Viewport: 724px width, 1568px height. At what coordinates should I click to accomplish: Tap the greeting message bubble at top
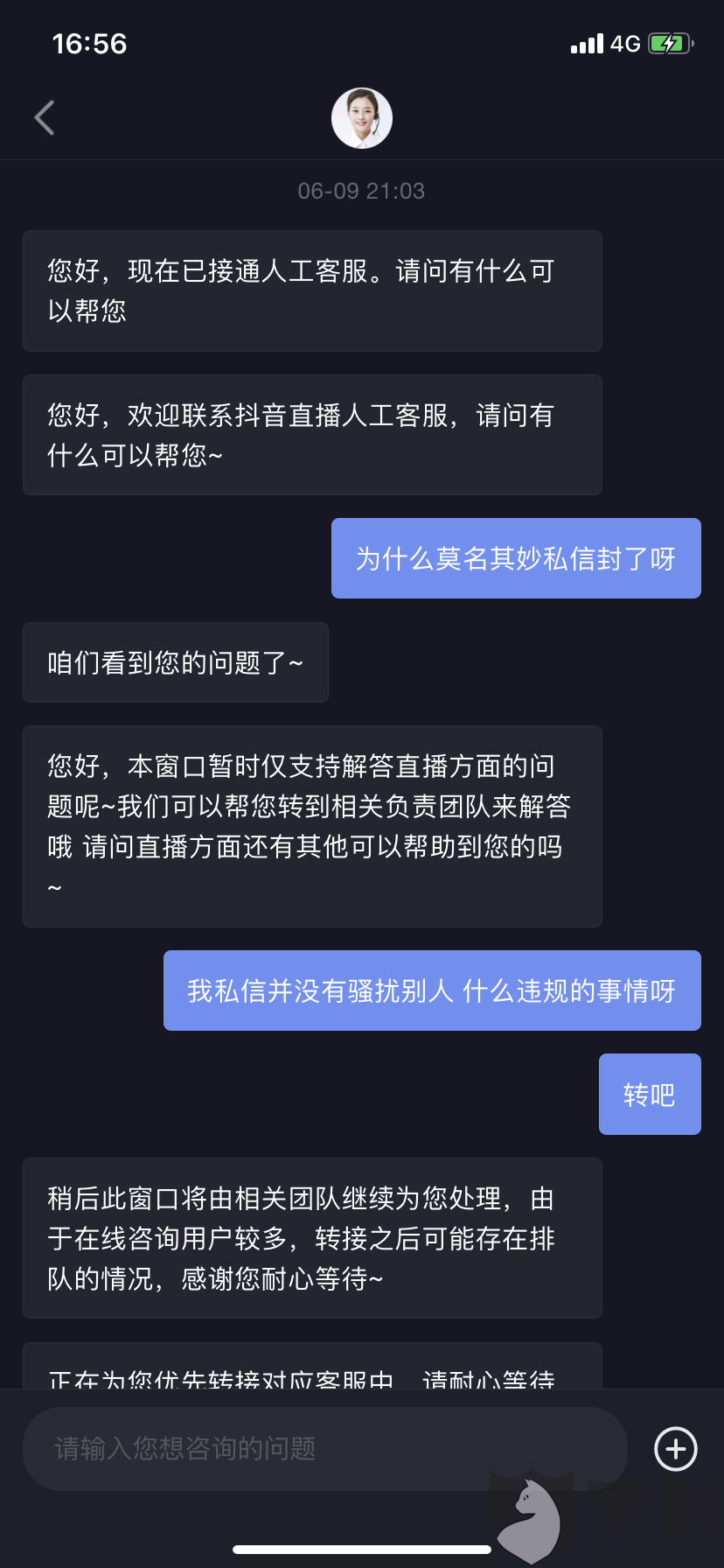[x=312, y=290]
